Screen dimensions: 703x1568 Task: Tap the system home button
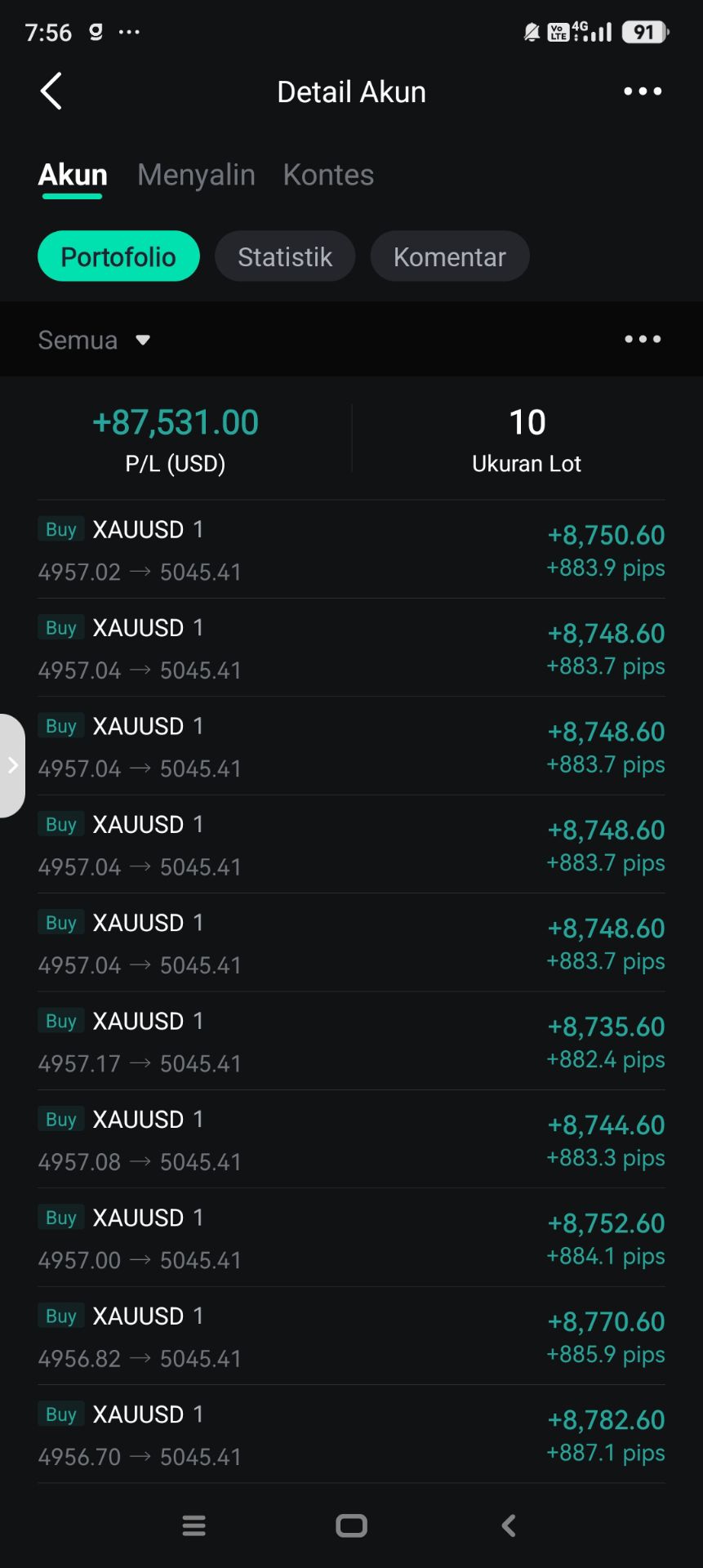(x=351, y=1526)
